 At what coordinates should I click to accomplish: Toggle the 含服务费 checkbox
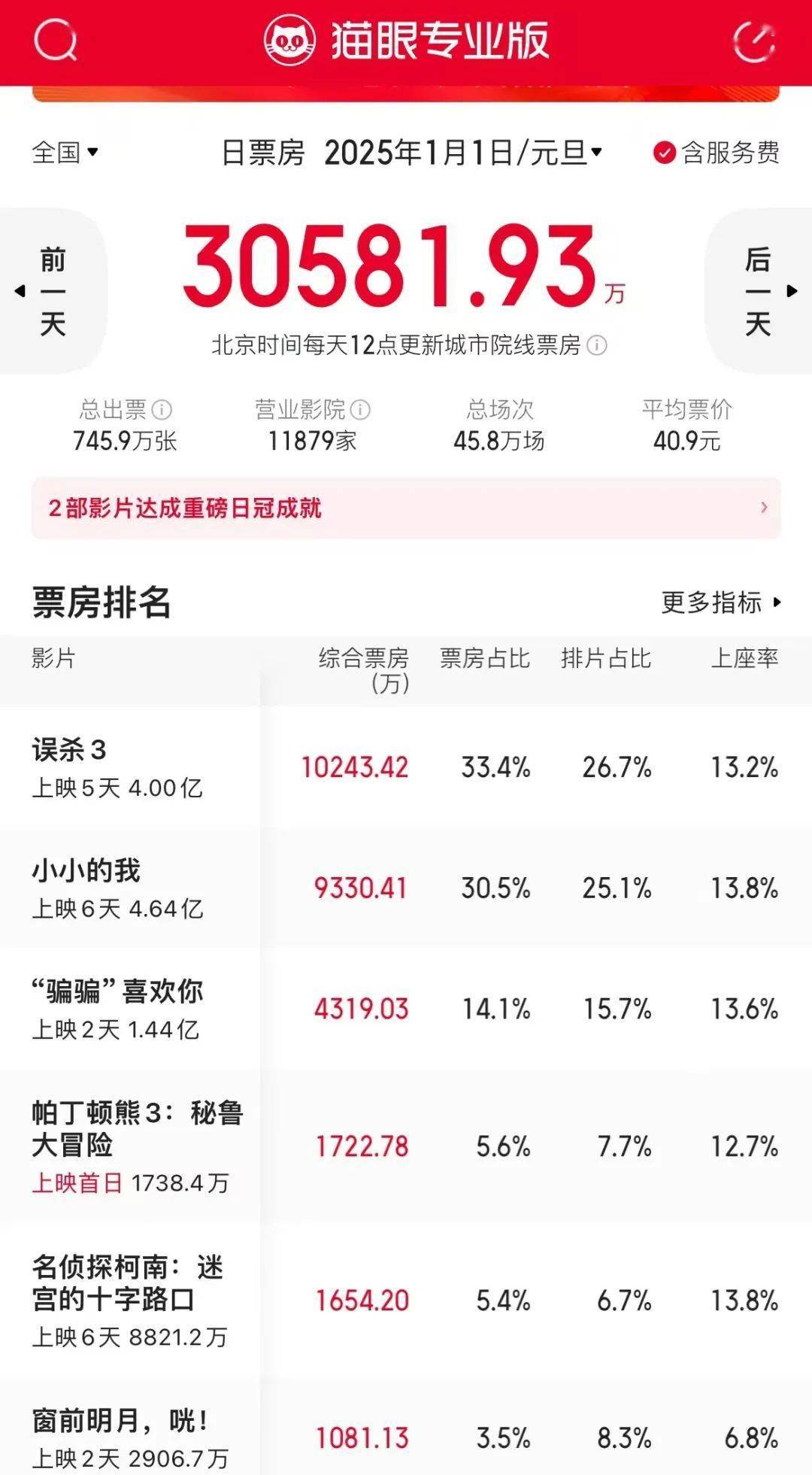coord(664,153)
